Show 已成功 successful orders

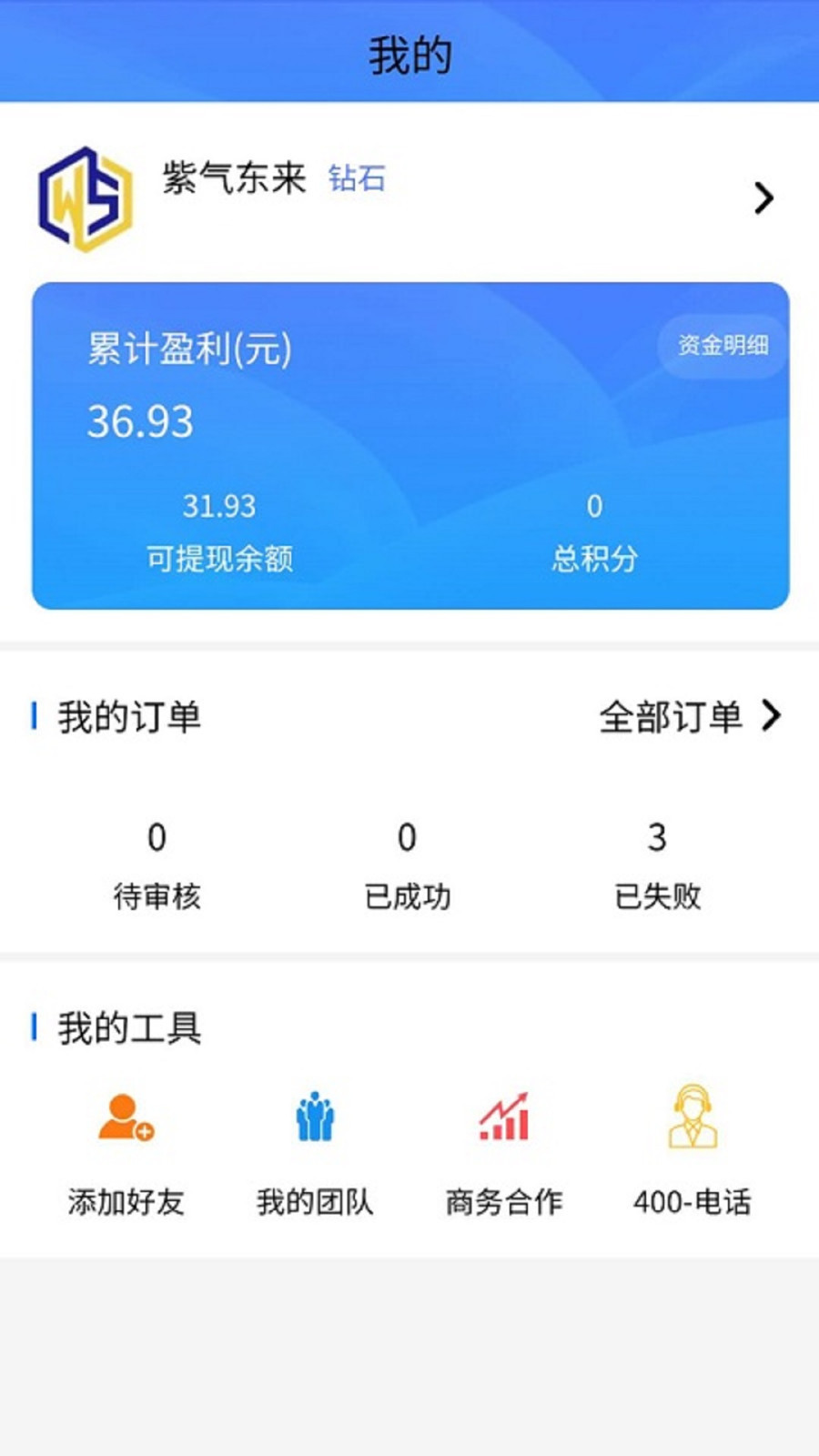[x=407, y=864]
